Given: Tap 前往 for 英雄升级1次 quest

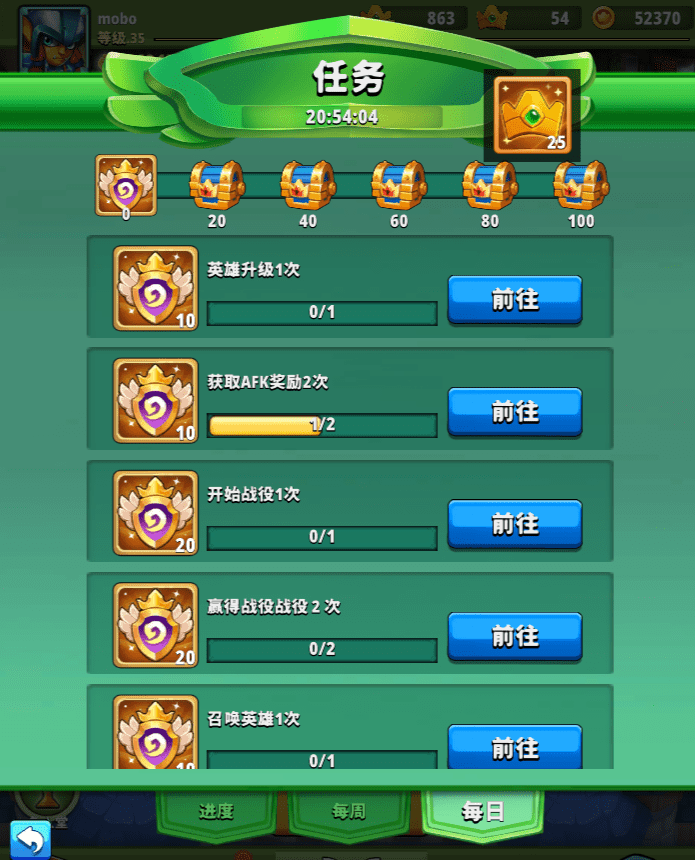Looking at the screenshot, I should [x=514, y=300].
